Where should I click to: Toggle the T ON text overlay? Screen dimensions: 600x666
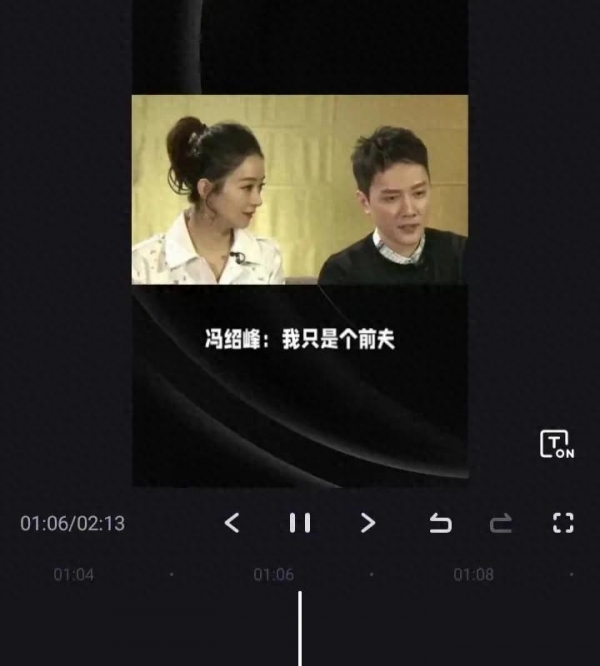click(557, 445)
